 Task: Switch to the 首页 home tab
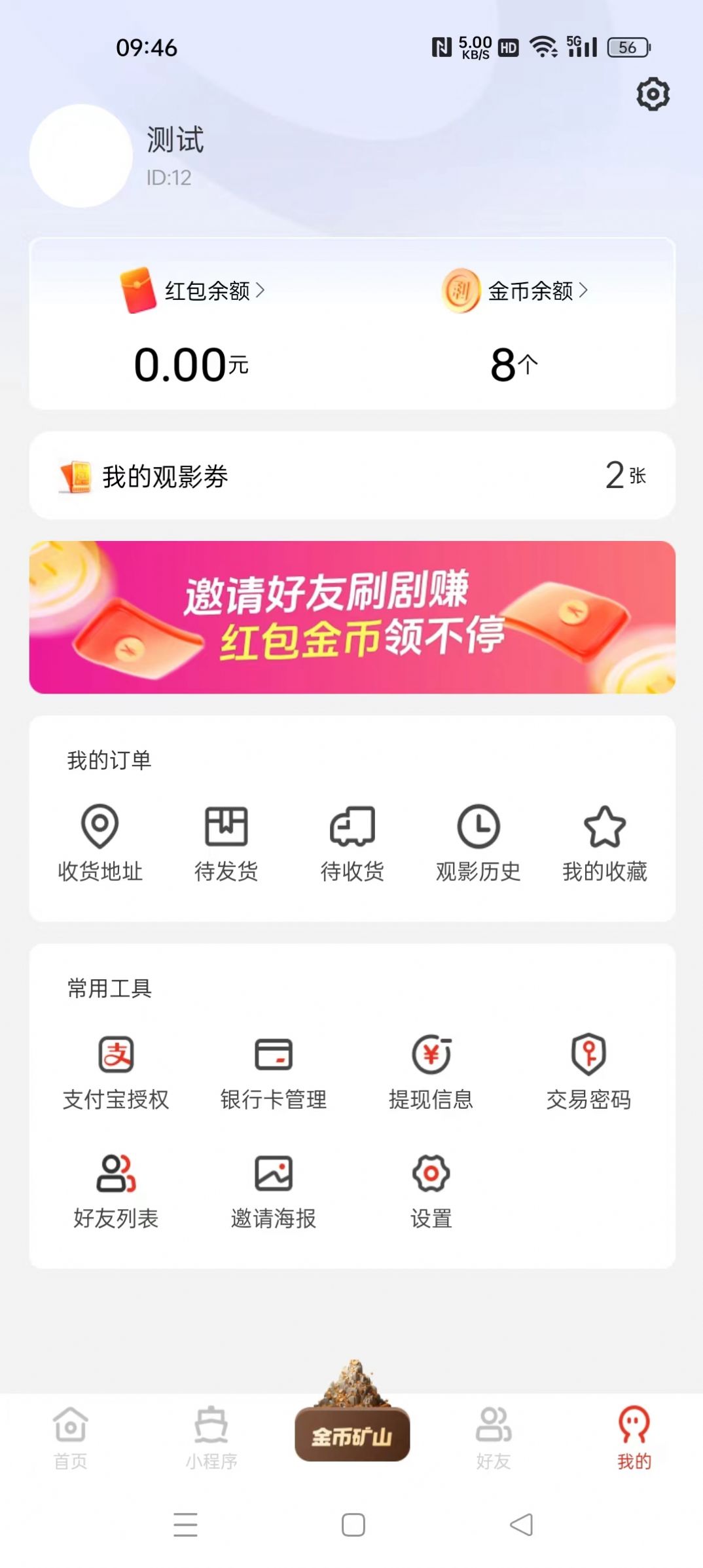pyautogui.click(x=71, y=1444)
